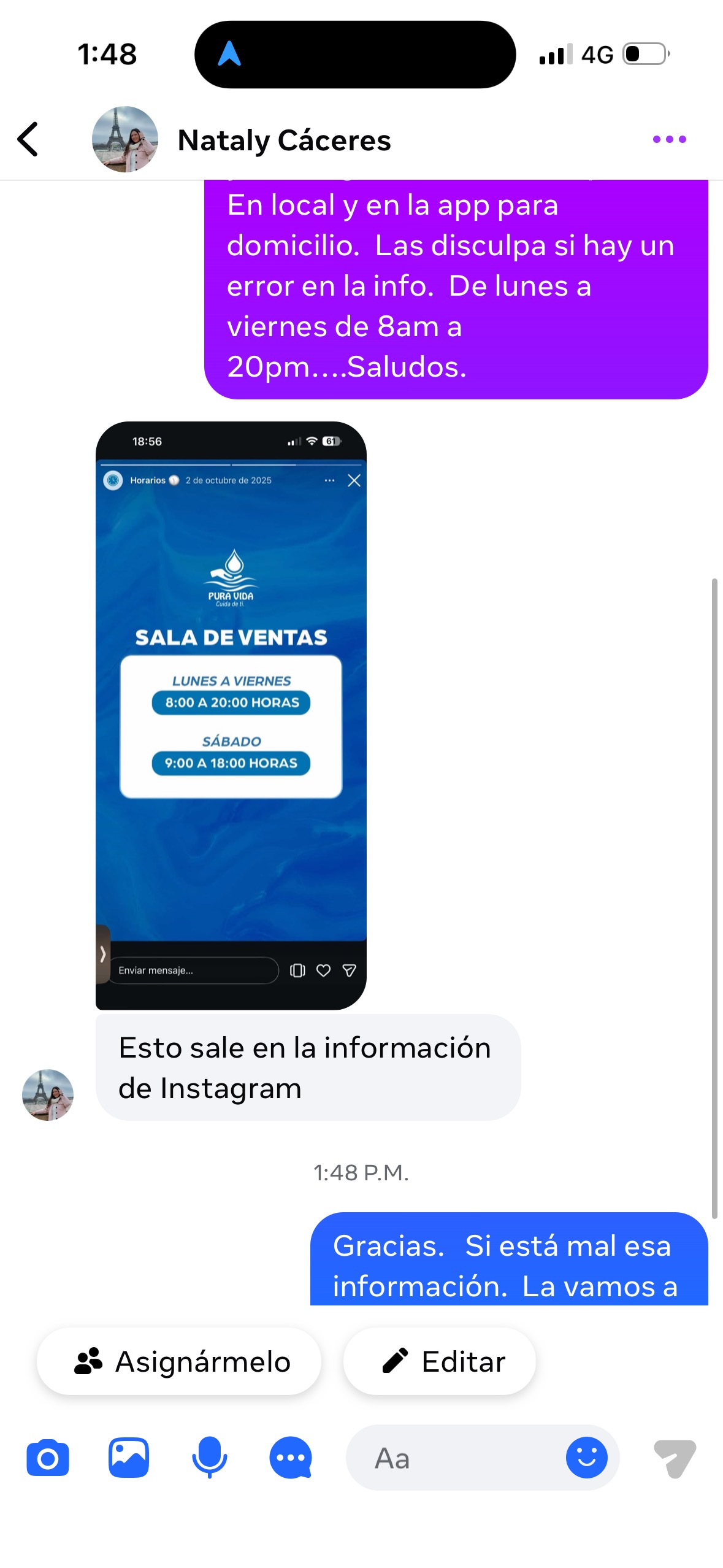Open the shared Instagram story screenshot

[x=231, y=715]
